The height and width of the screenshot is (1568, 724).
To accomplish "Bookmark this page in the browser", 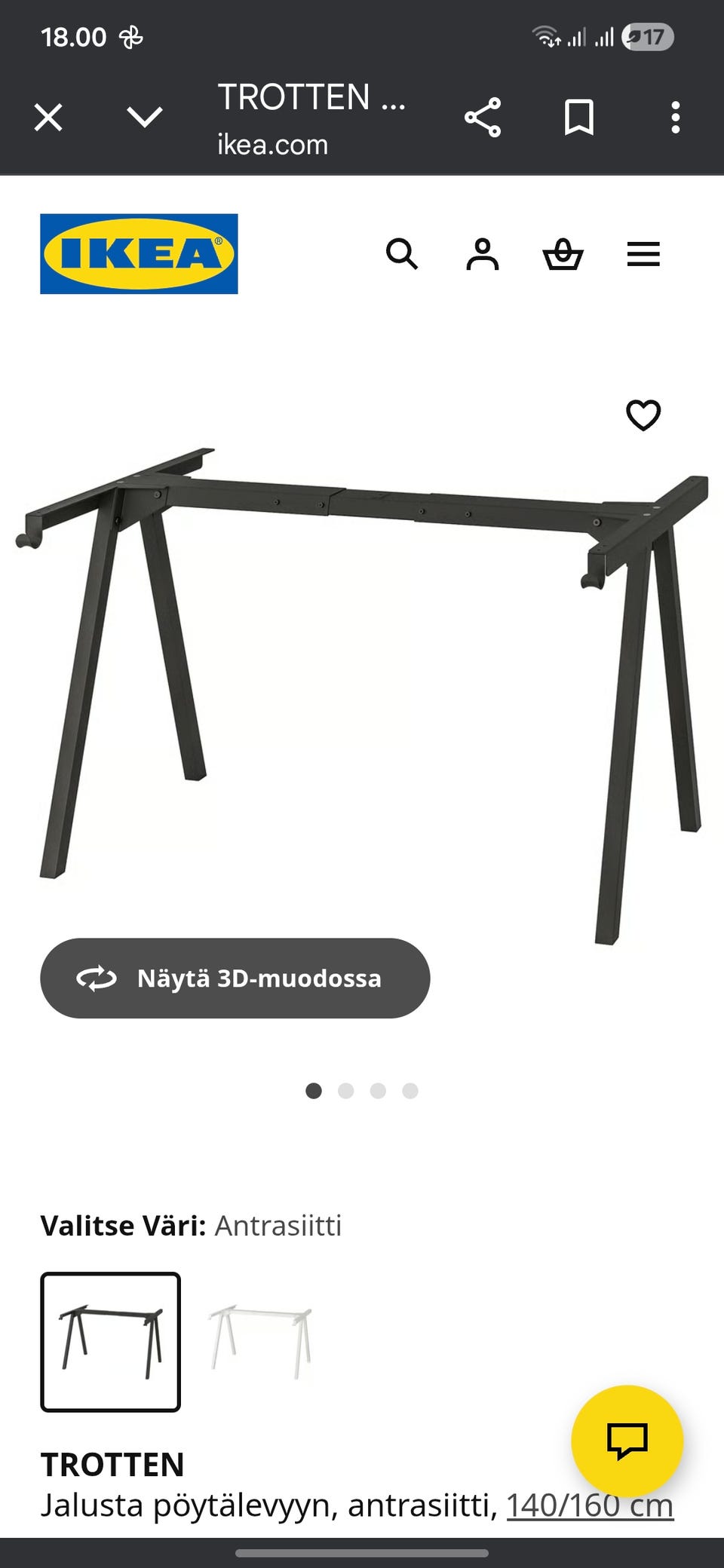I will [578, 117].
